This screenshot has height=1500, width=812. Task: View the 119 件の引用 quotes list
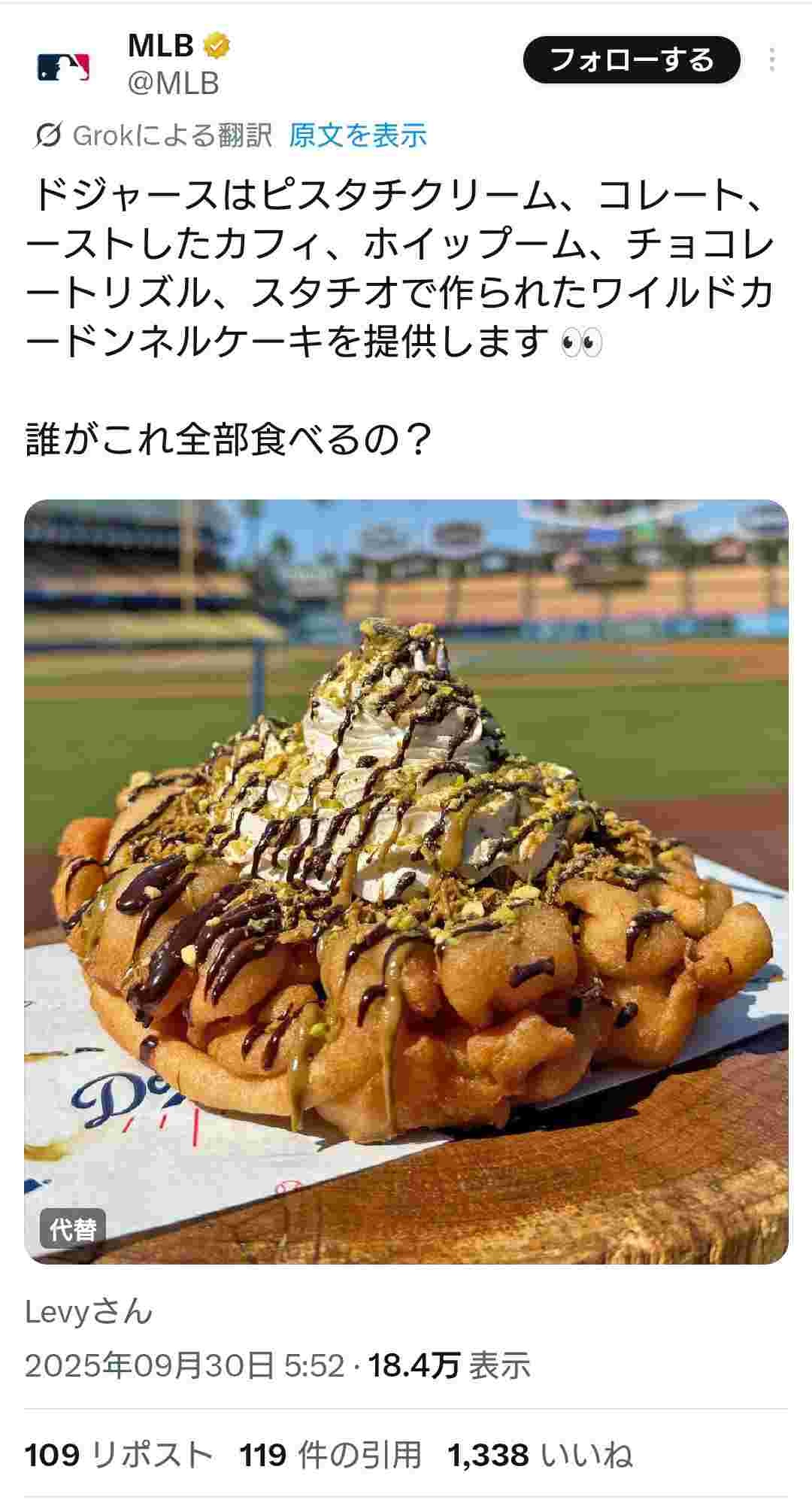[x=330, y=1455]
